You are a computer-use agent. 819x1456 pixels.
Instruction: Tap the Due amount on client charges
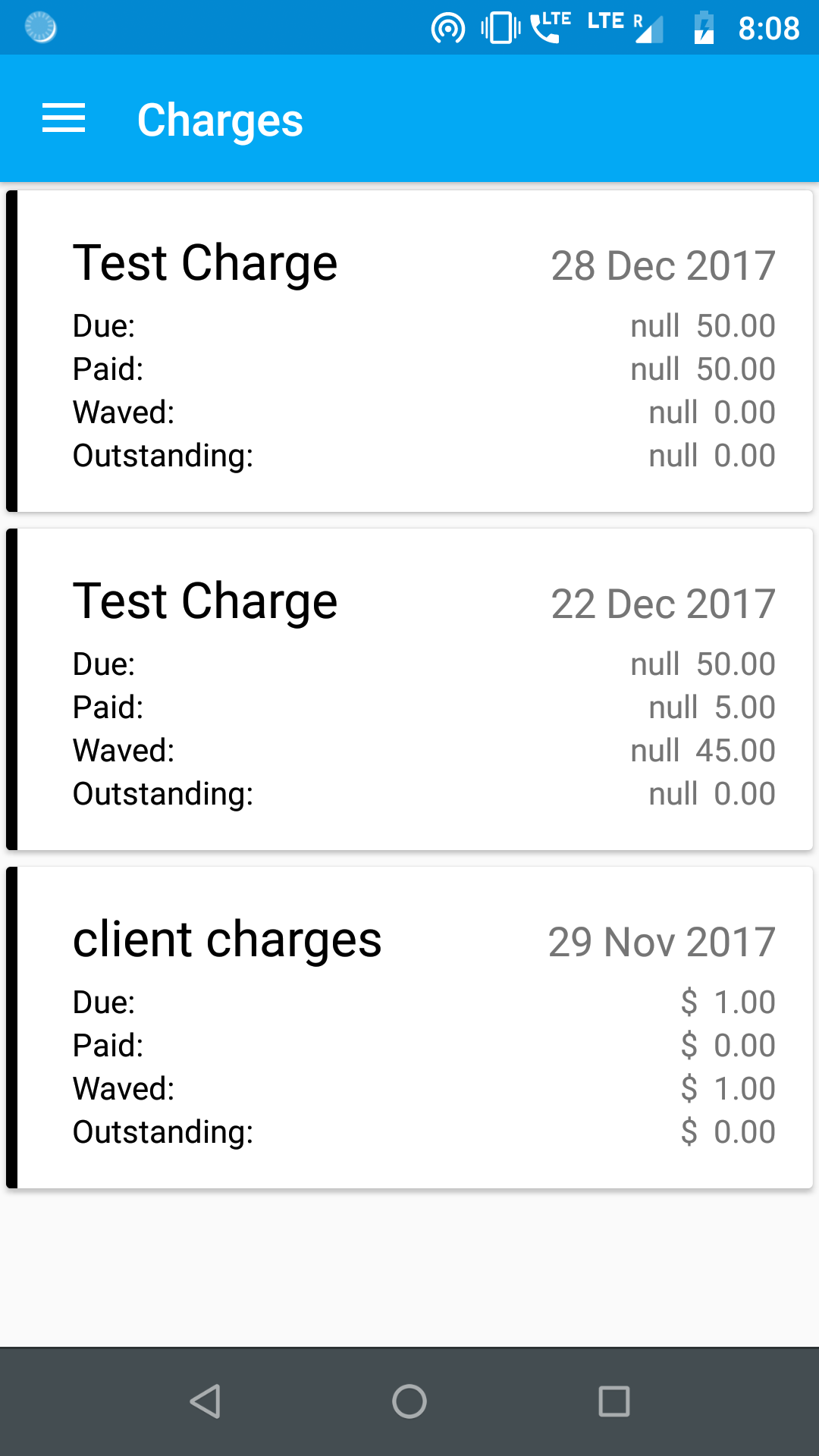click(727, 1001)
